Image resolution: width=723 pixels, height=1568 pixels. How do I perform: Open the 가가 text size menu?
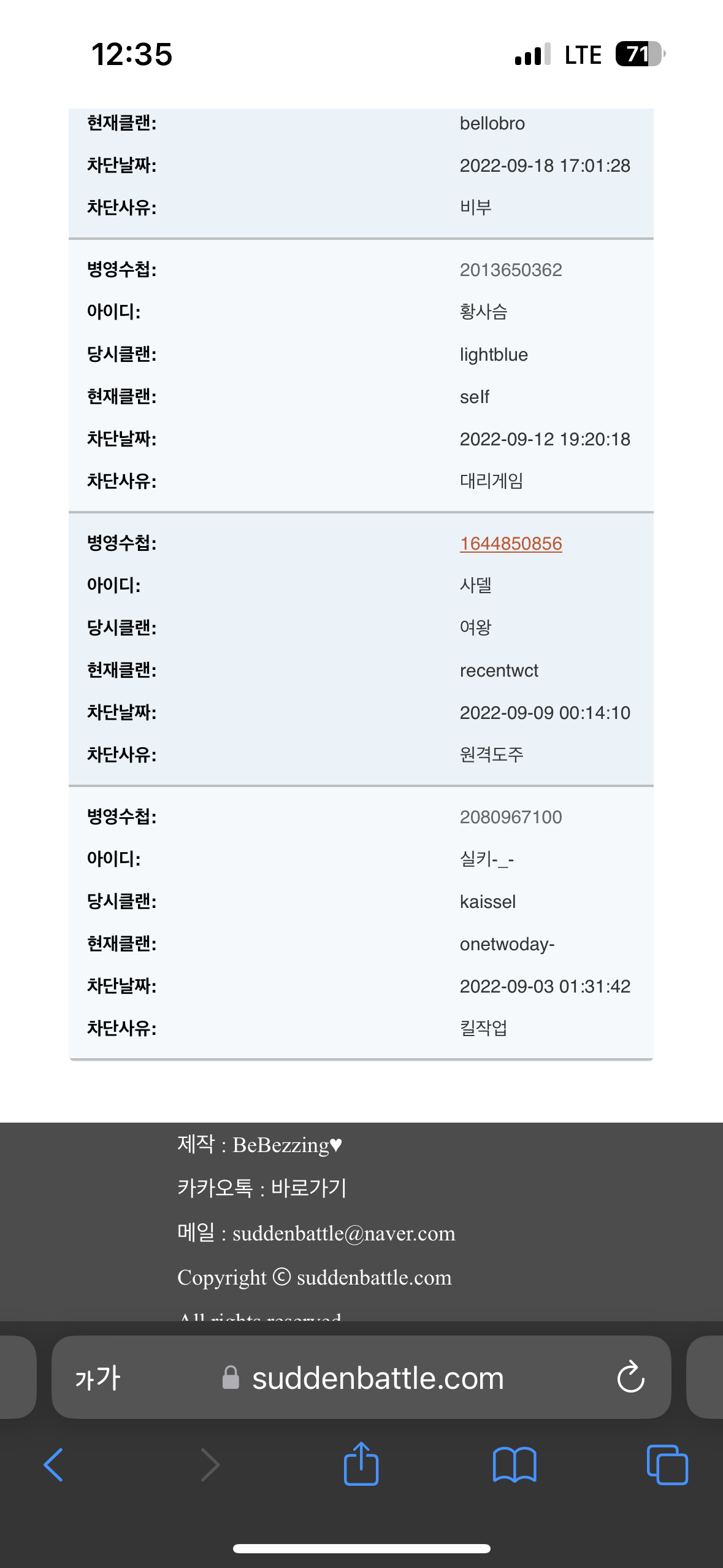point(98,1378)
